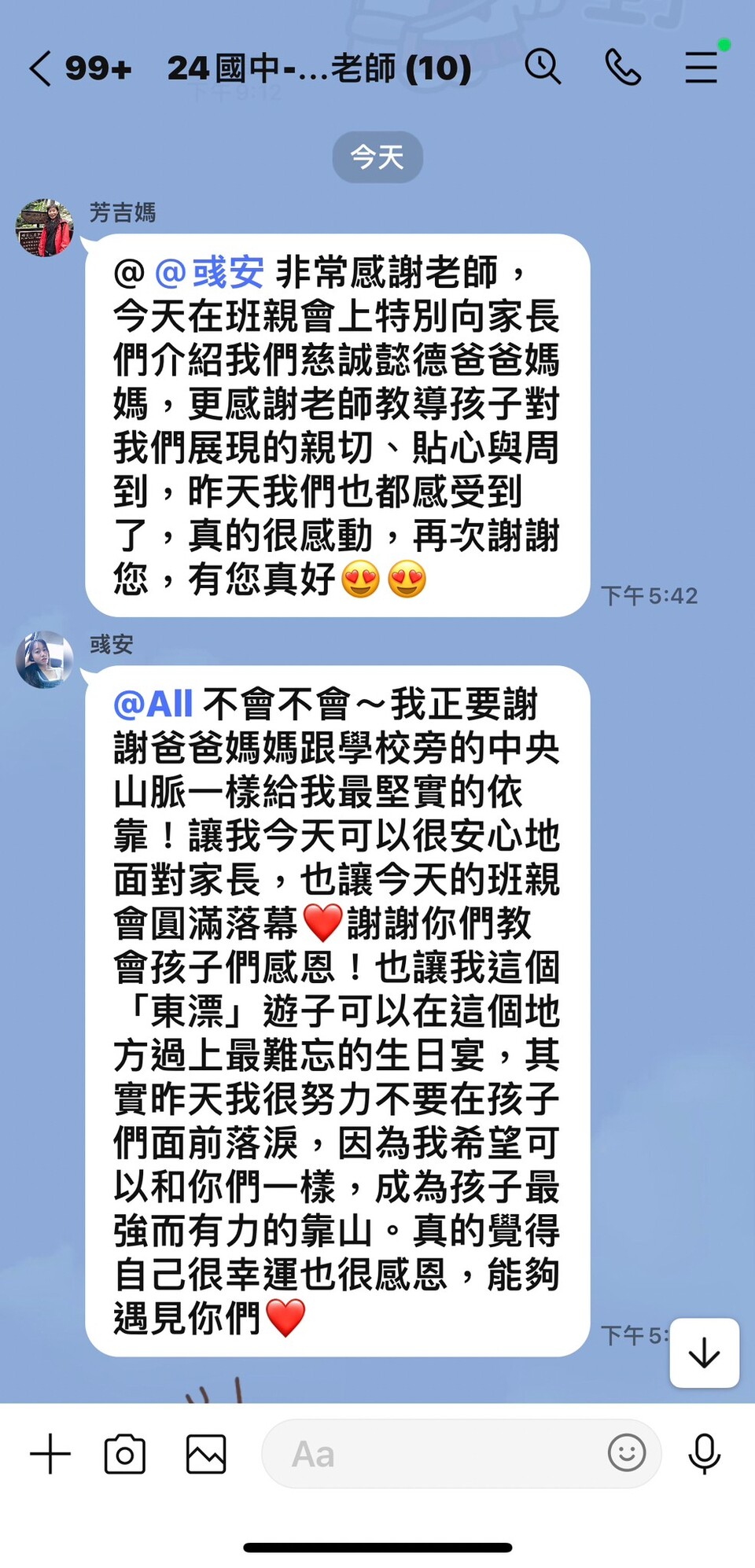Open 芳吉媽's profile picture
The image size is (755, 1568).
click(45, 227)
